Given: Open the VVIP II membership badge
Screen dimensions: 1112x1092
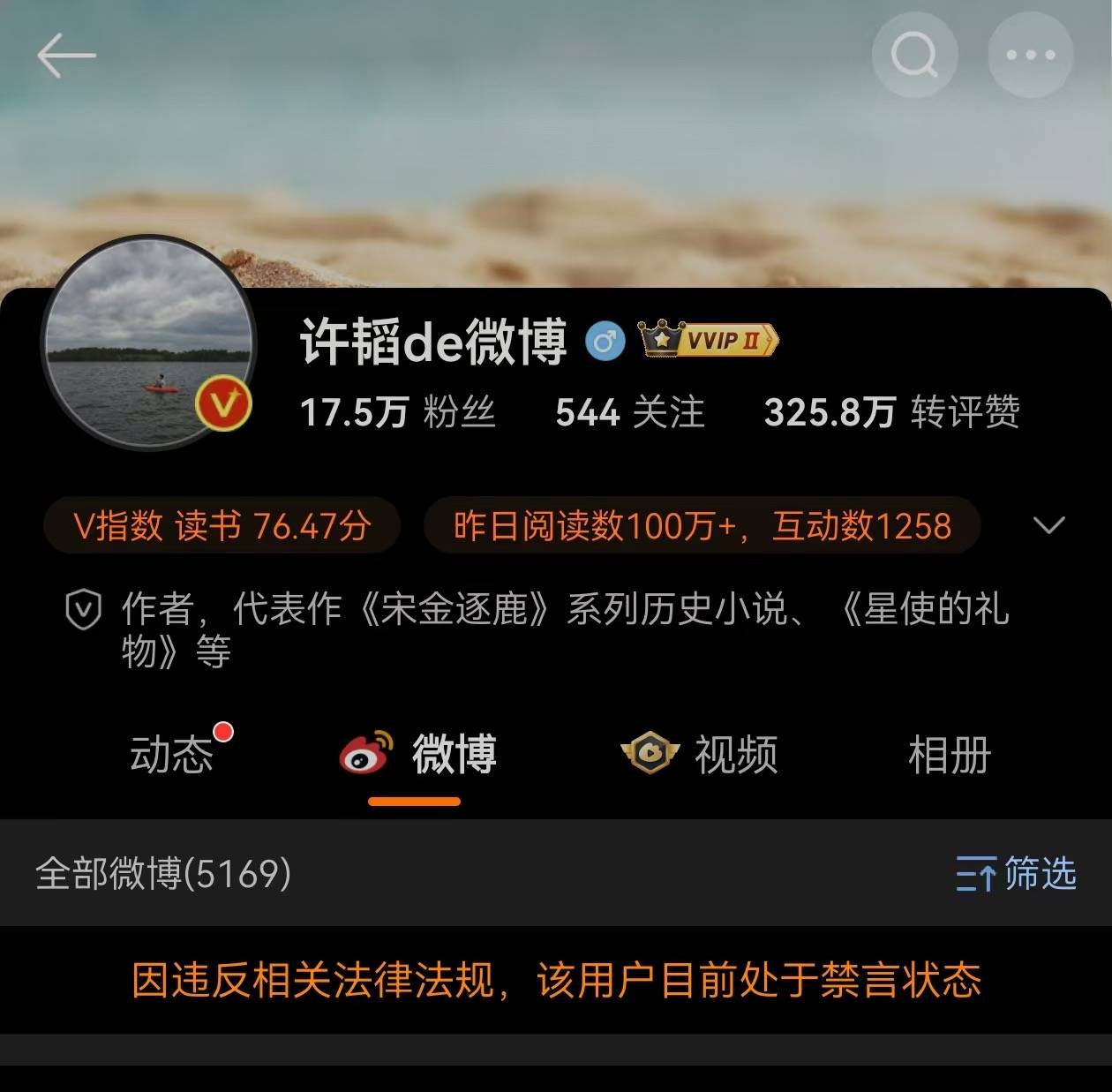Looking at the screenshot, I should click(x=709, y=340).
